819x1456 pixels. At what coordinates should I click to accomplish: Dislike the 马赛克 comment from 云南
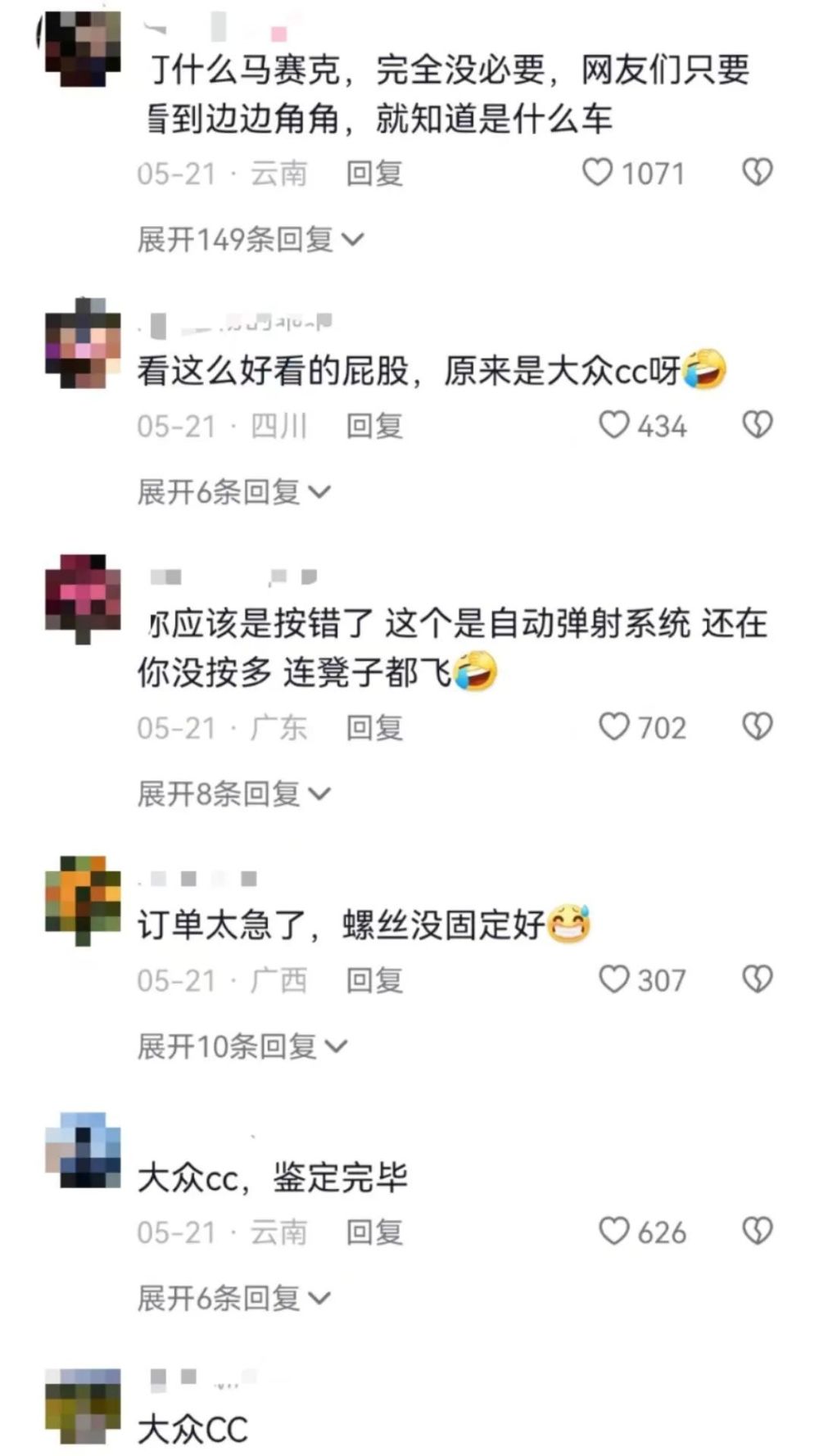pos(757,173)
